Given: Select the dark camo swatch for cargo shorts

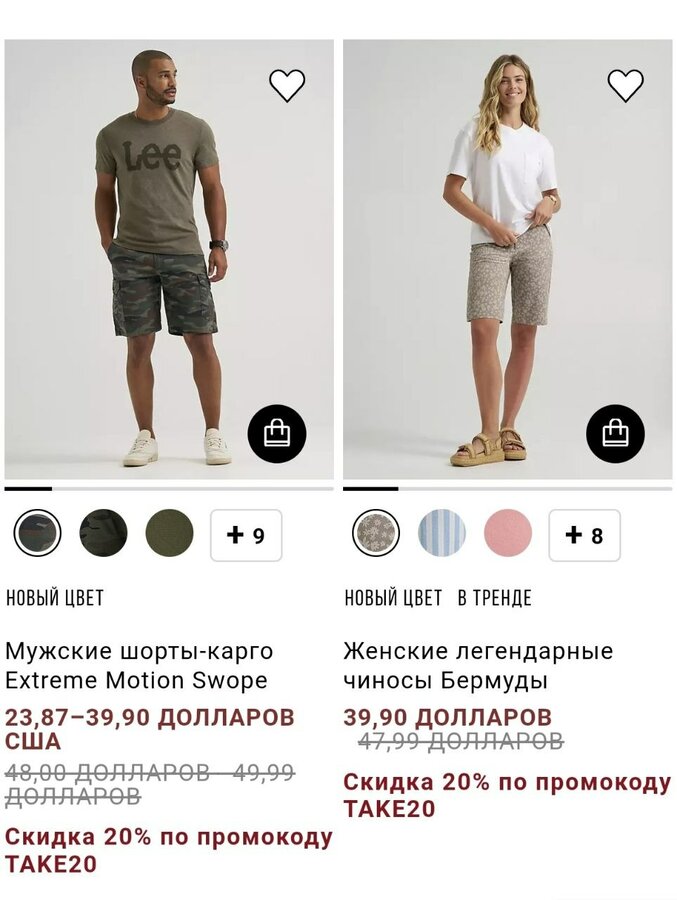Looking at the screenshot, I should [x=38, y=534].
